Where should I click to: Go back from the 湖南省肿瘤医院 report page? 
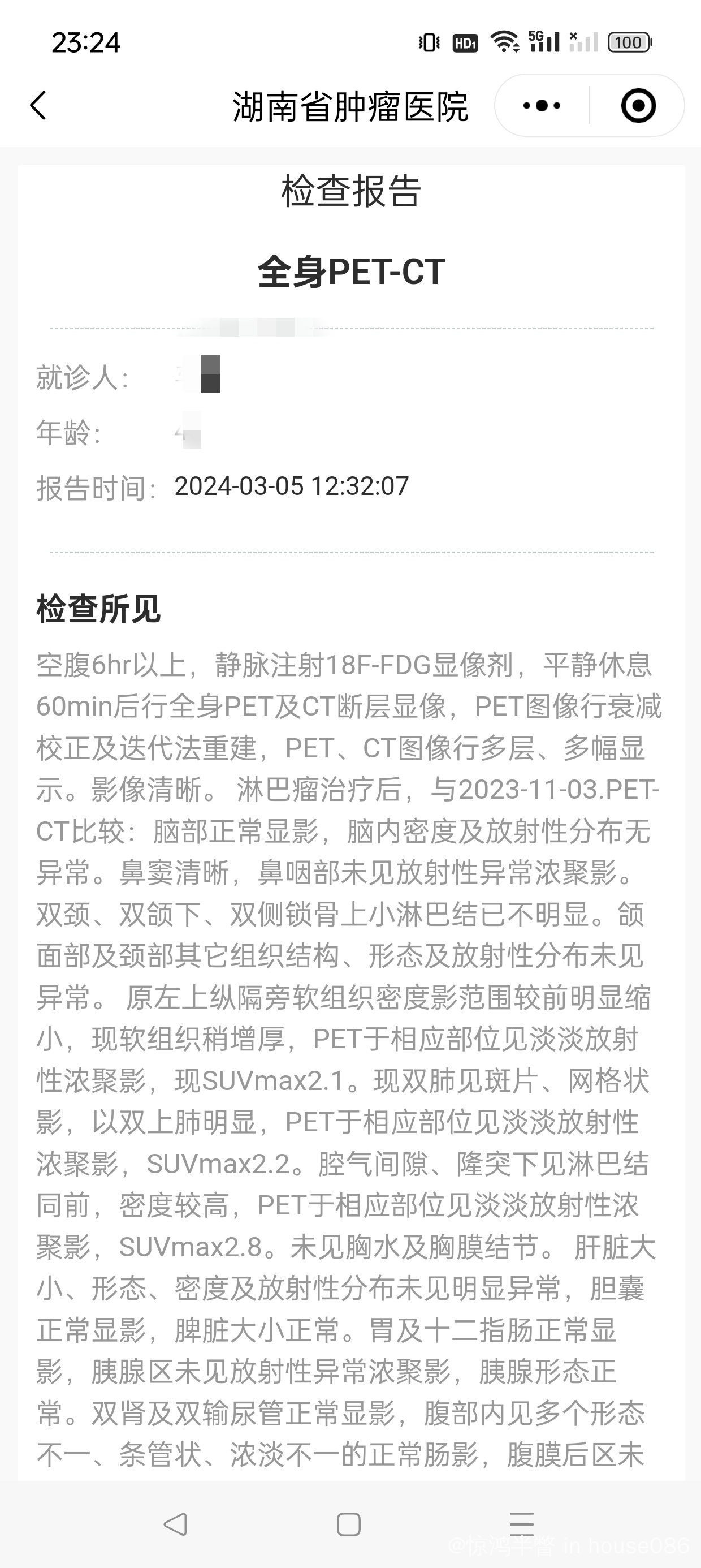(x=38, y=105)
